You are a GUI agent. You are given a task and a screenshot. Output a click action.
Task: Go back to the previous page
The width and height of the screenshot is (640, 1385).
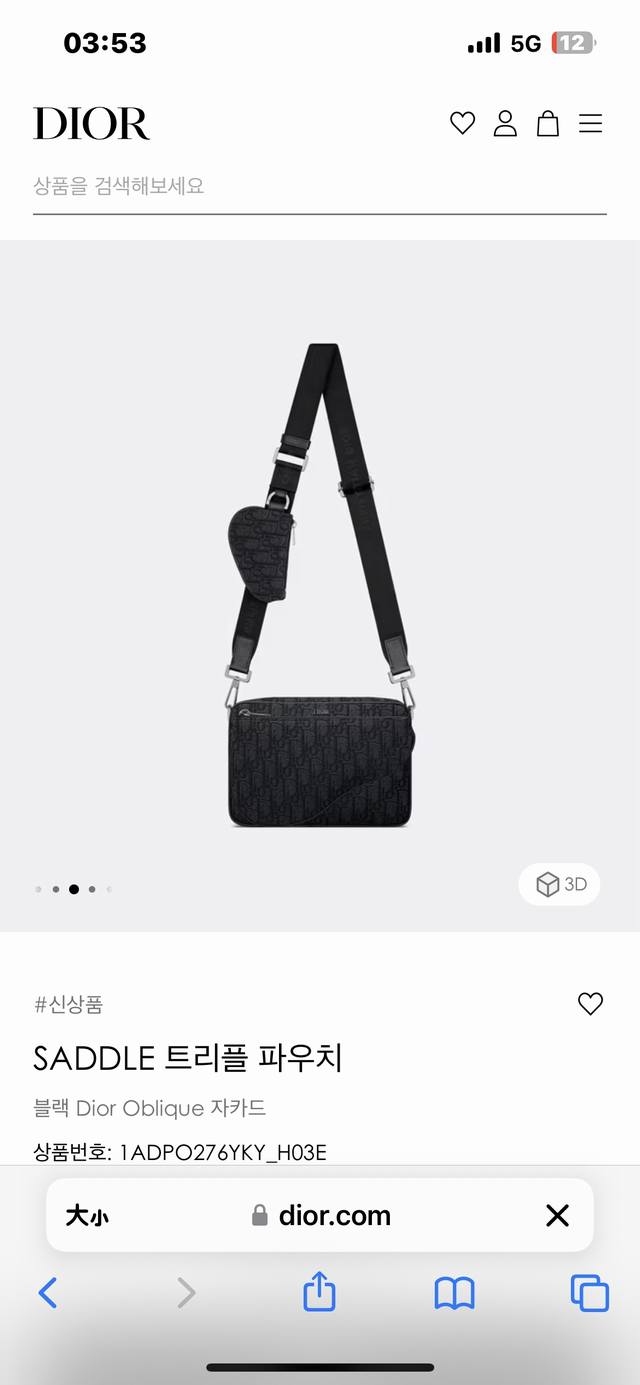point(48,1293)
